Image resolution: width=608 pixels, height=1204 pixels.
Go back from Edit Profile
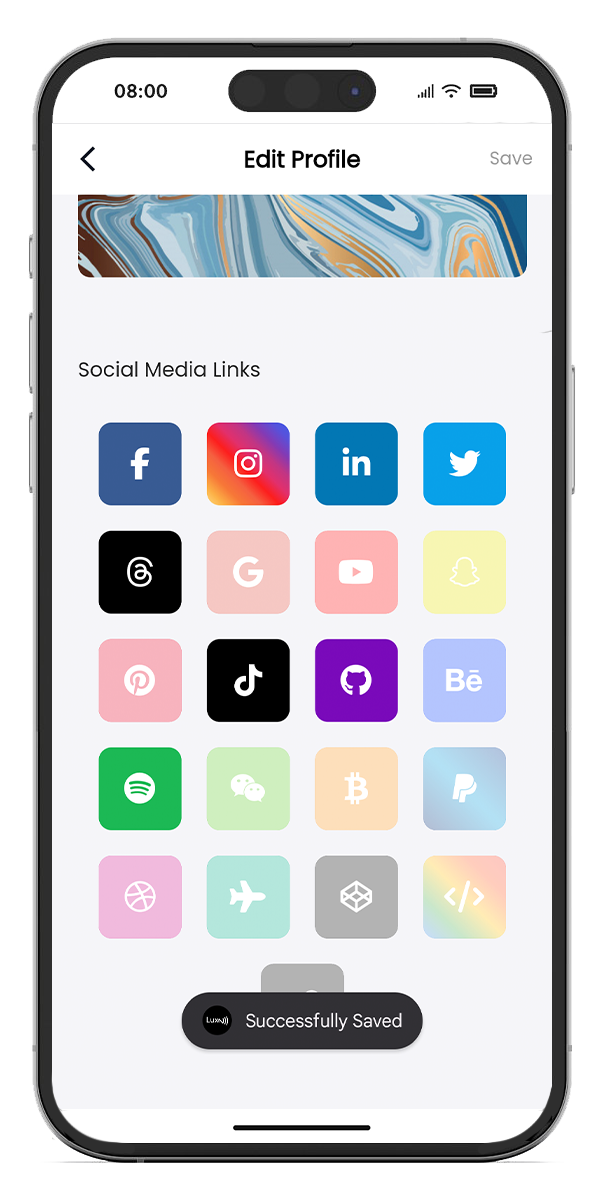point(88,159)
